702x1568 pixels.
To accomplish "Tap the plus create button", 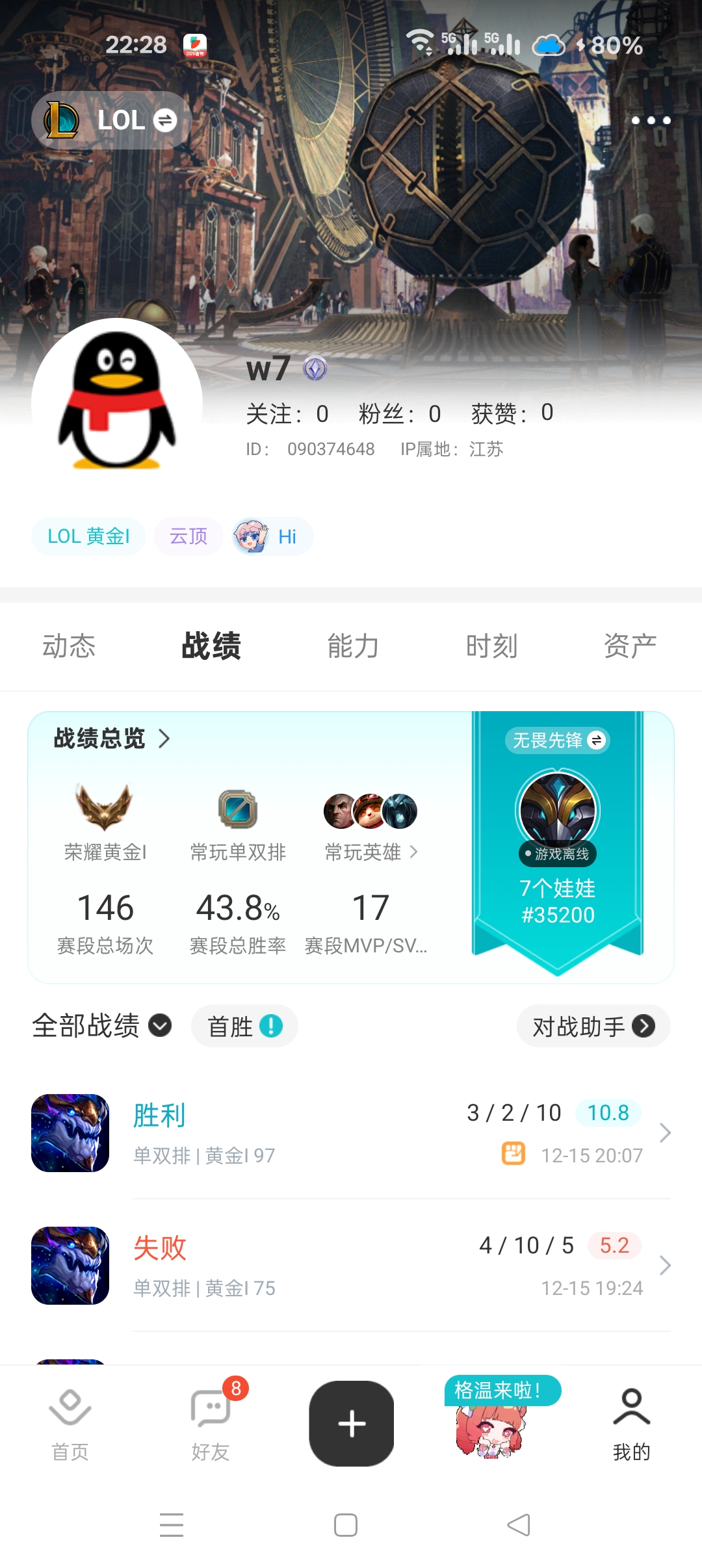I will tap(352, 1423).
